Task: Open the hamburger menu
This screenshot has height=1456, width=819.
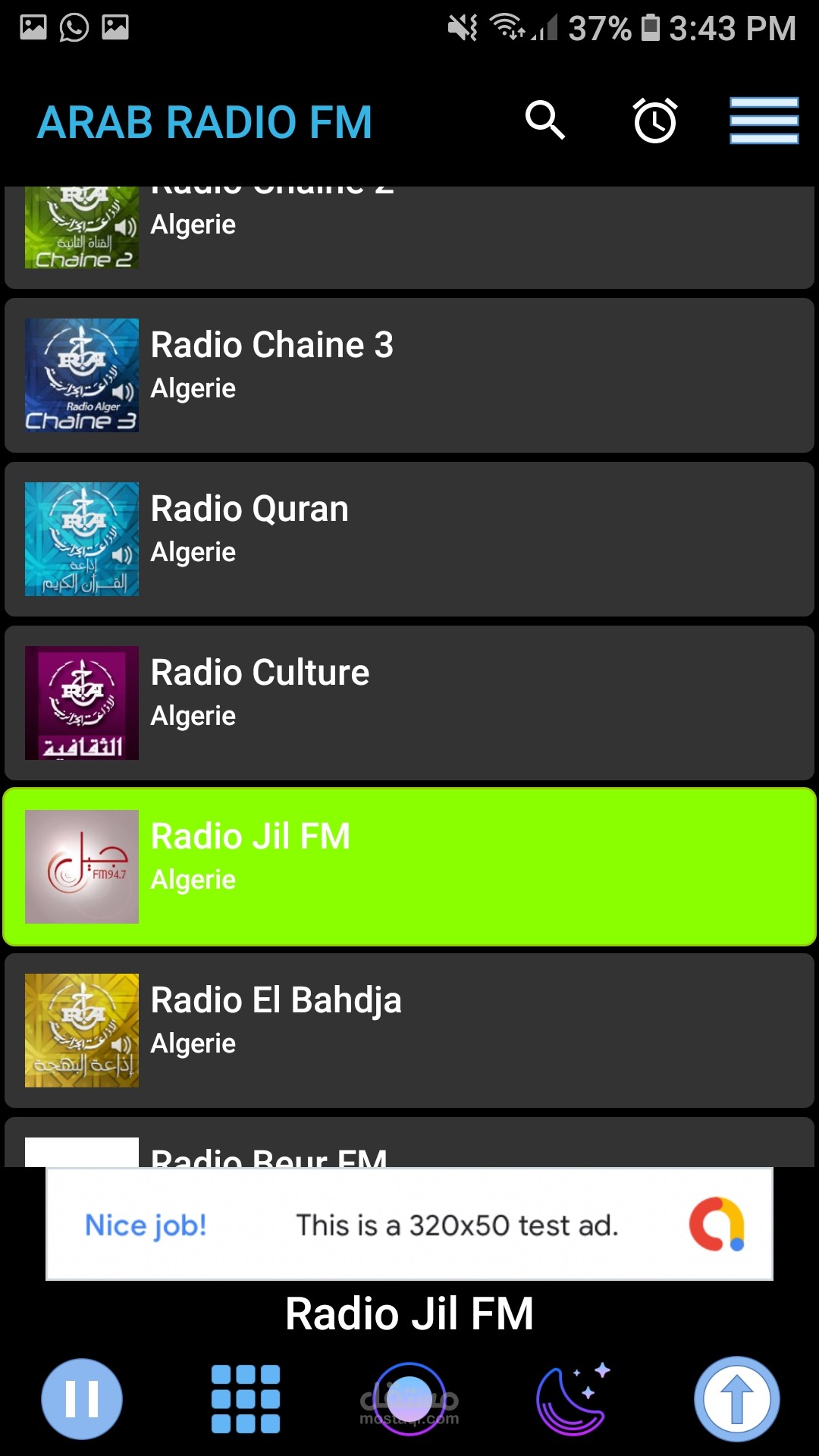Action: point(764,121)
